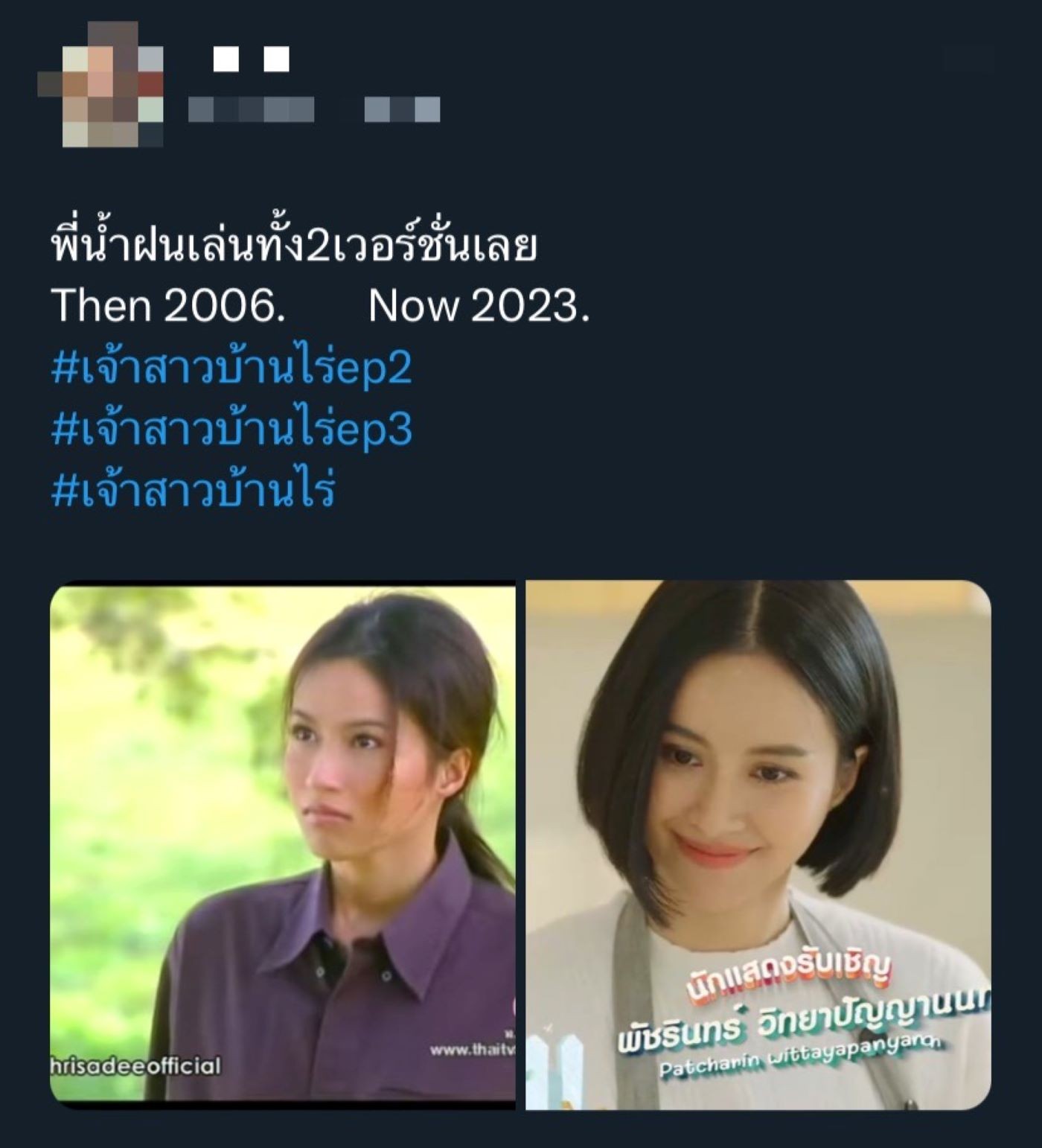View the right photo with short bob hair

[x=758, y=844]
